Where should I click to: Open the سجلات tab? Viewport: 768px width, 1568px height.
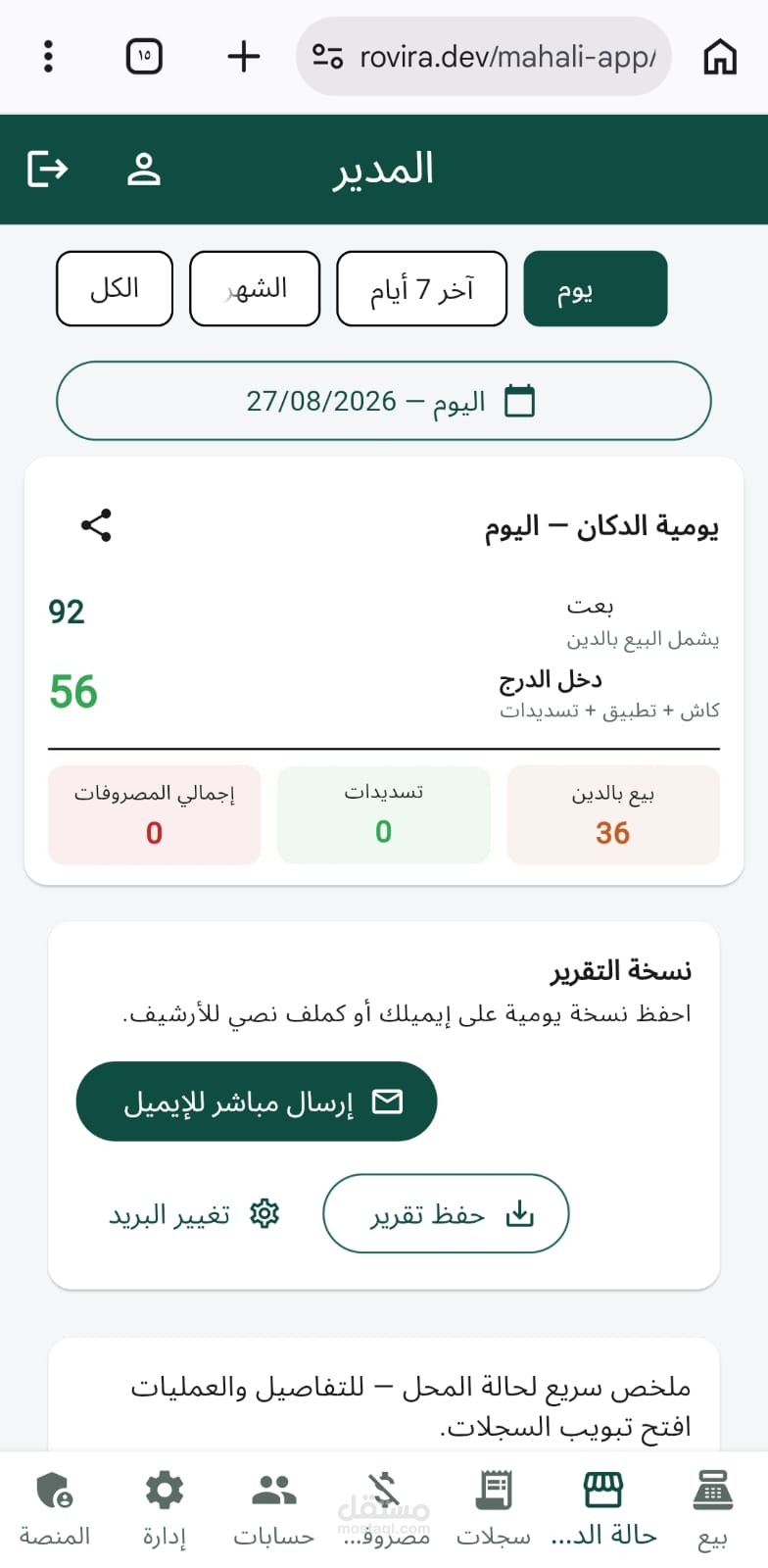click(494, 1509)
